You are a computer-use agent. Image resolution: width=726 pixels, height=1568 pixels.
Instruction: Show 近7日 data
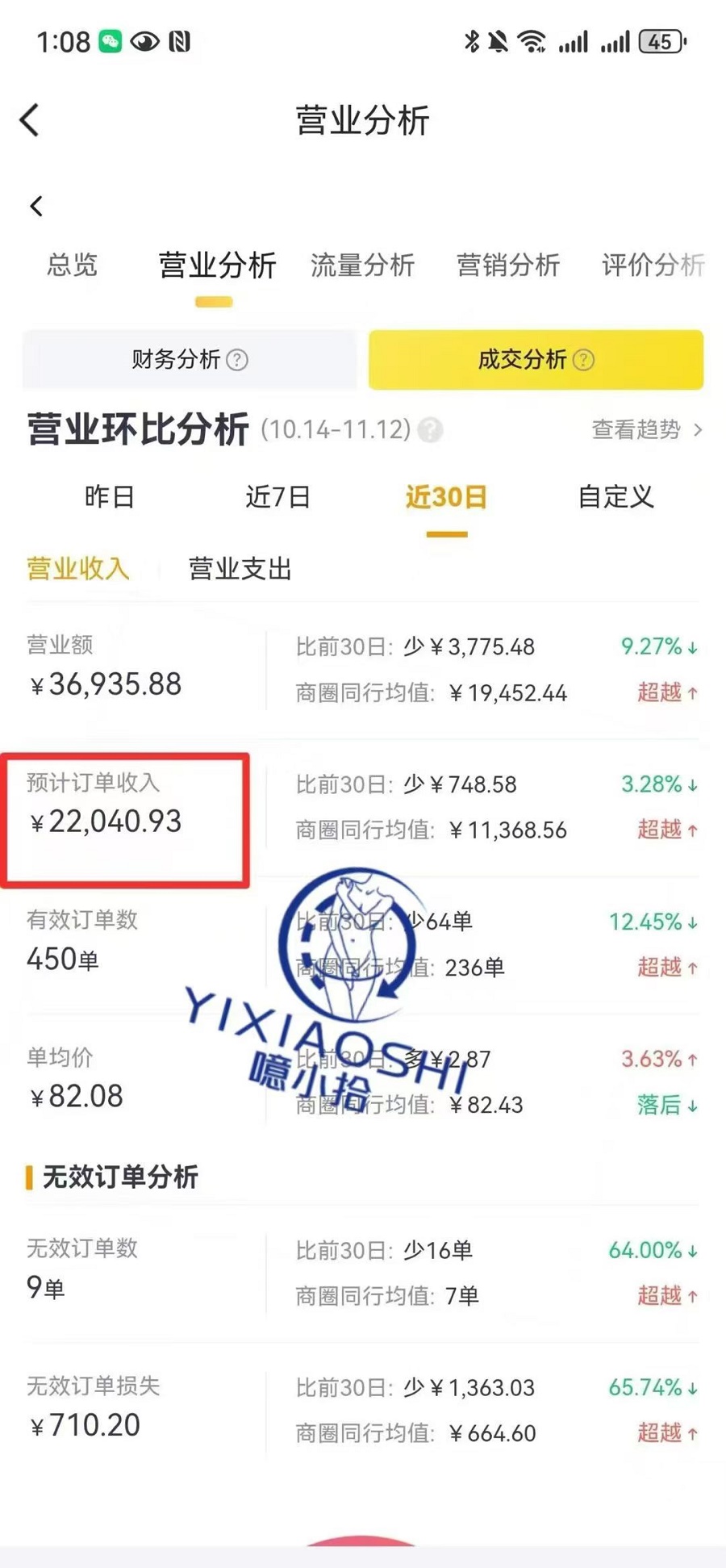[x=277, y=497]
